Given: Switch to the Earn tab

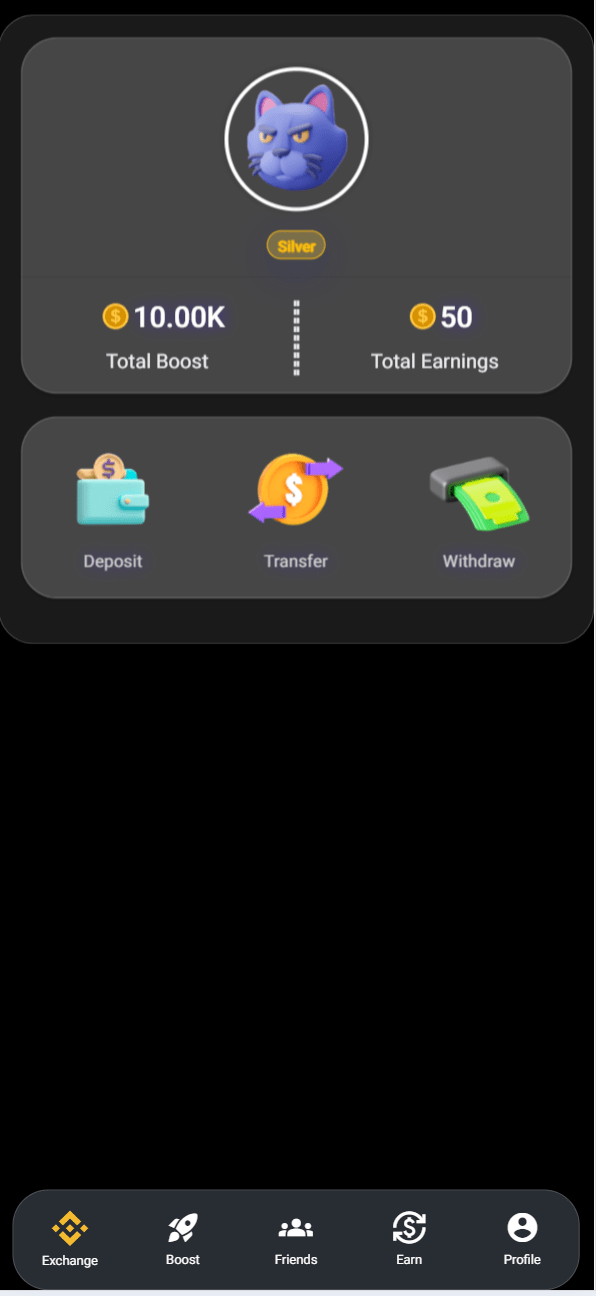Looking at the screenshot, I should point(409,1240).
